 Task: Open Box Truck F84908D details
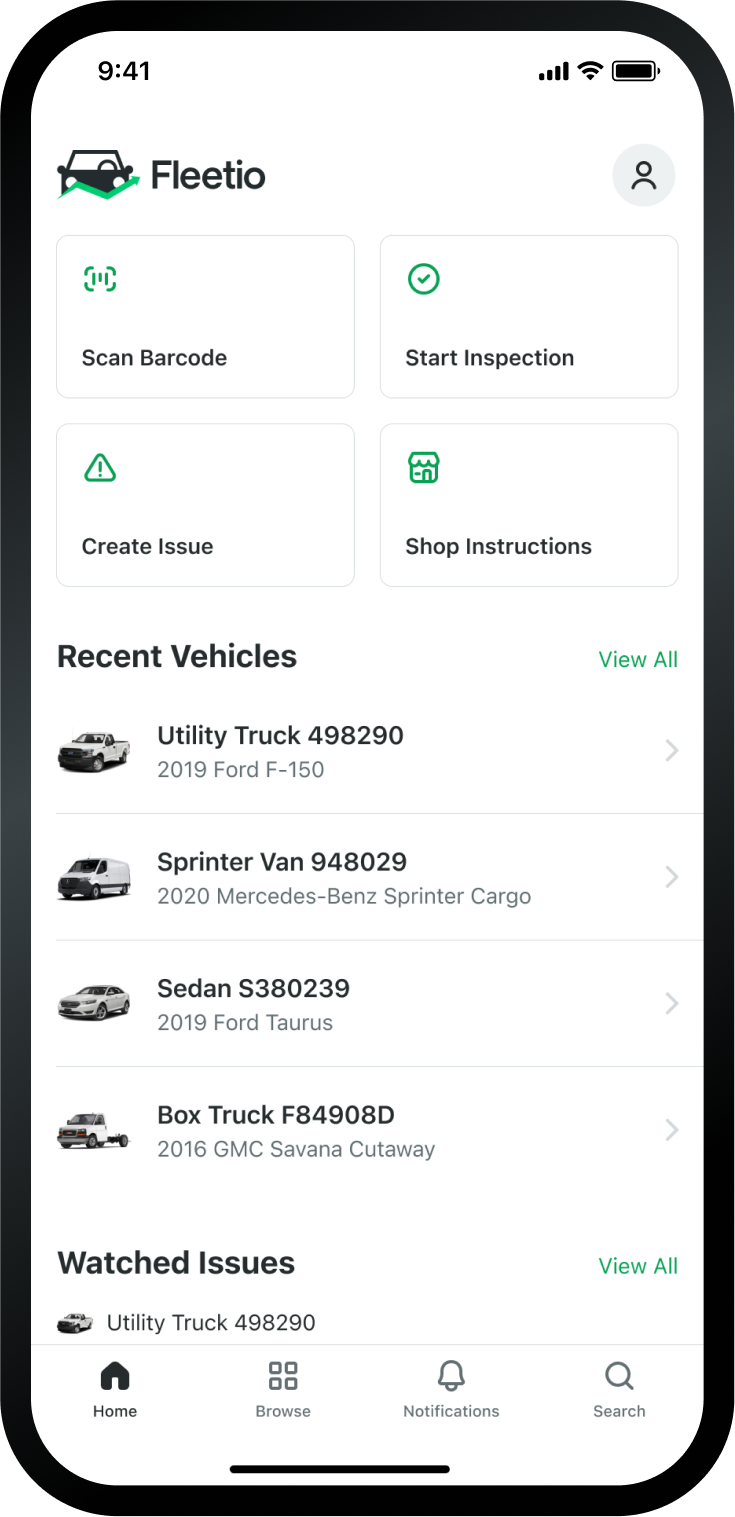[367, 1130]
